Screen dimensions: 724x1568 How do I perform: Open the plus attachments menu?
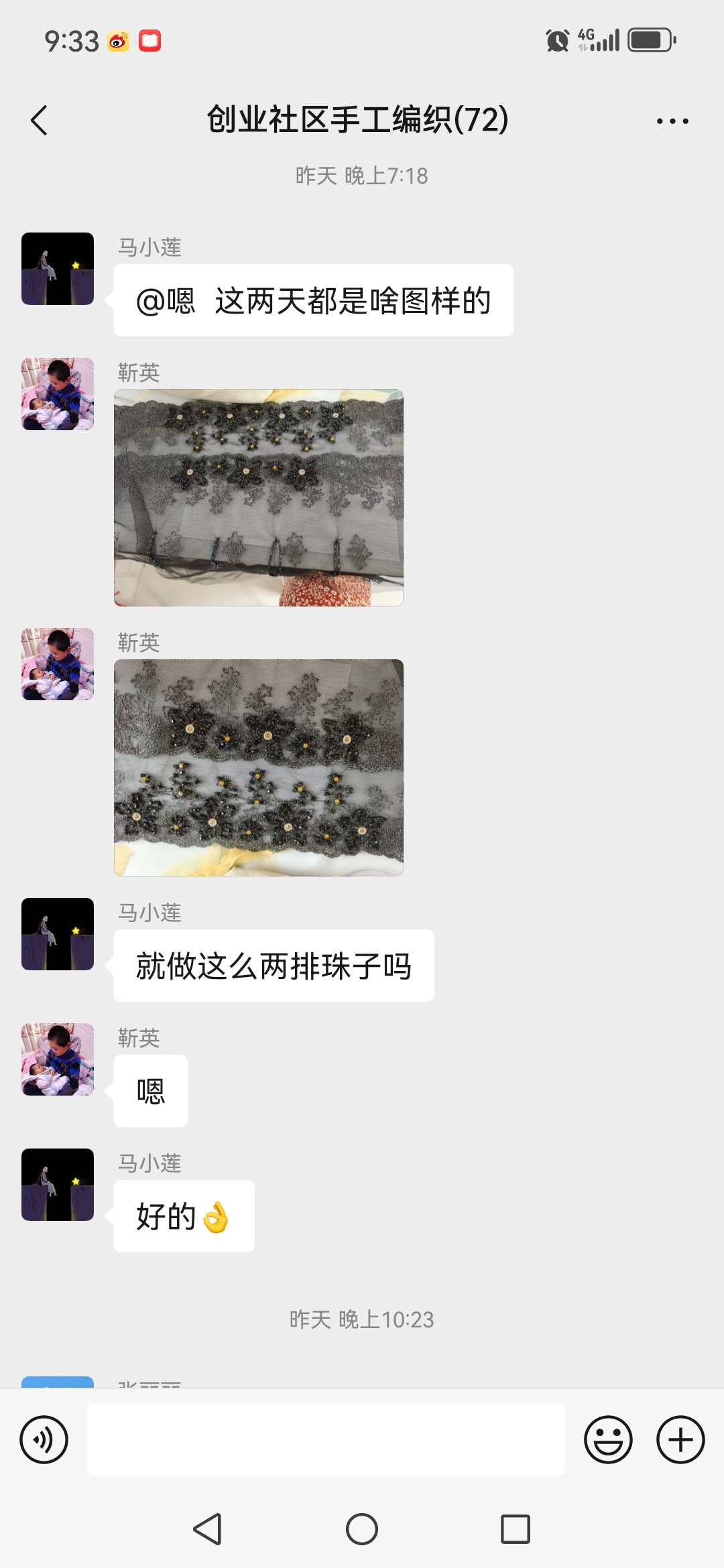tap(680, 1439)
